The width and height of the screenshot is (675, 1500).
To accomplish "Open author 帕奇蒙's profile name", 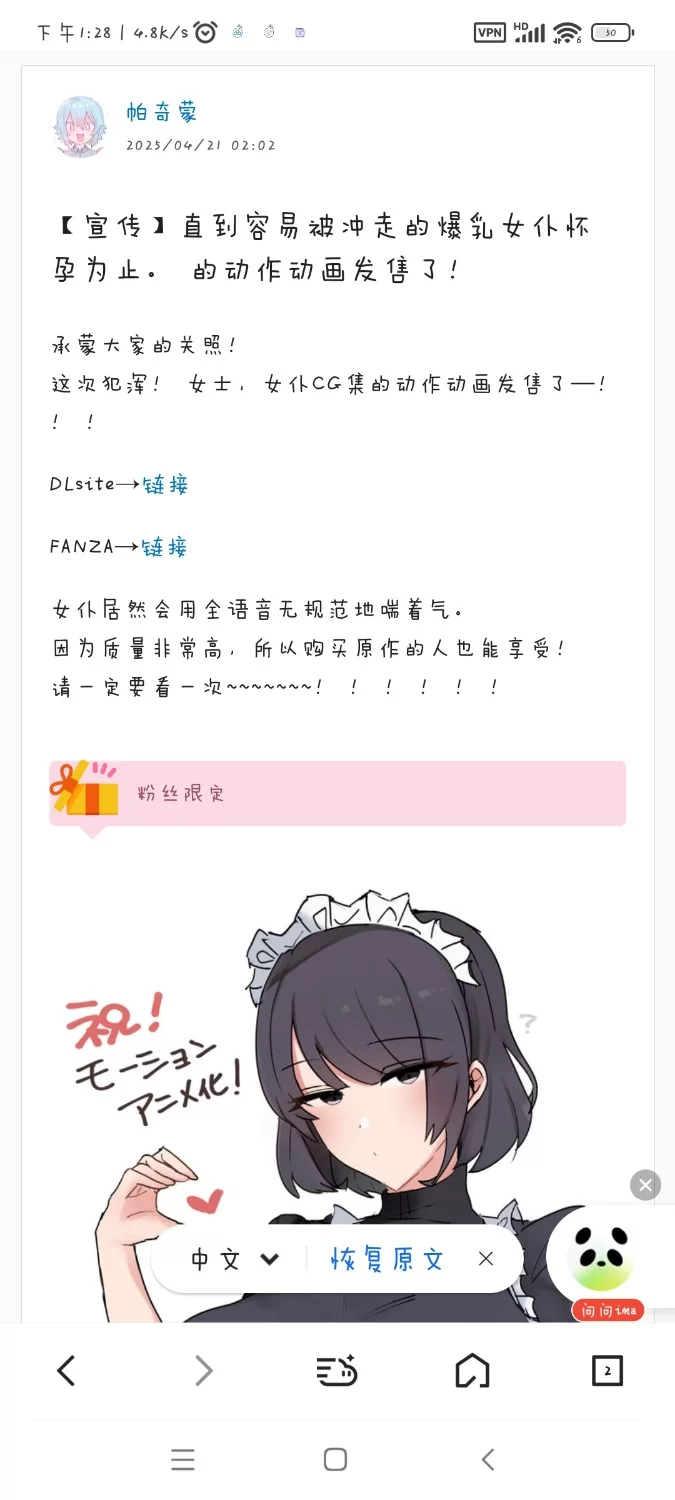I will (x=161, y=112).
